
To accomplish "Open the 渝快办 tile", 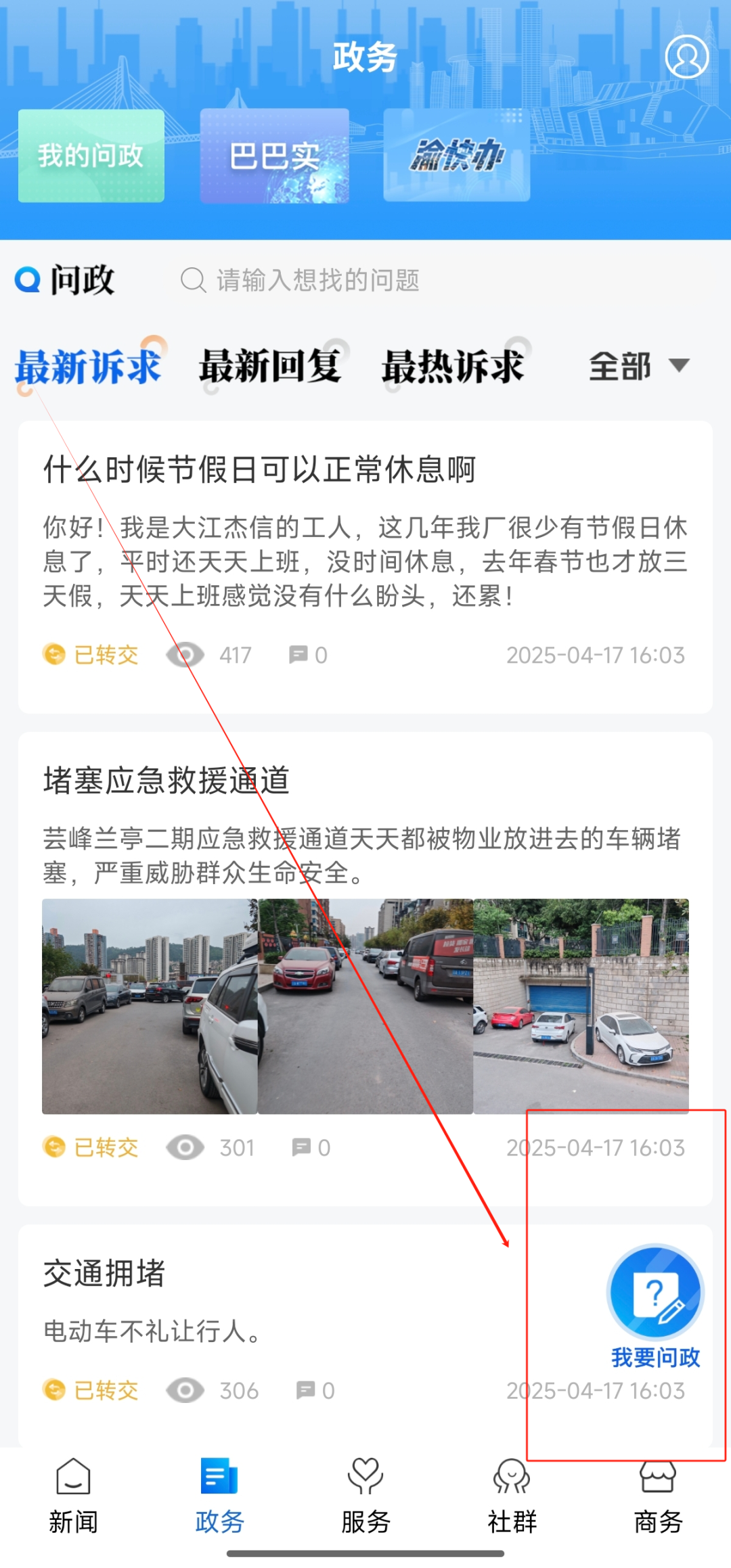I will tap(457, 156).
